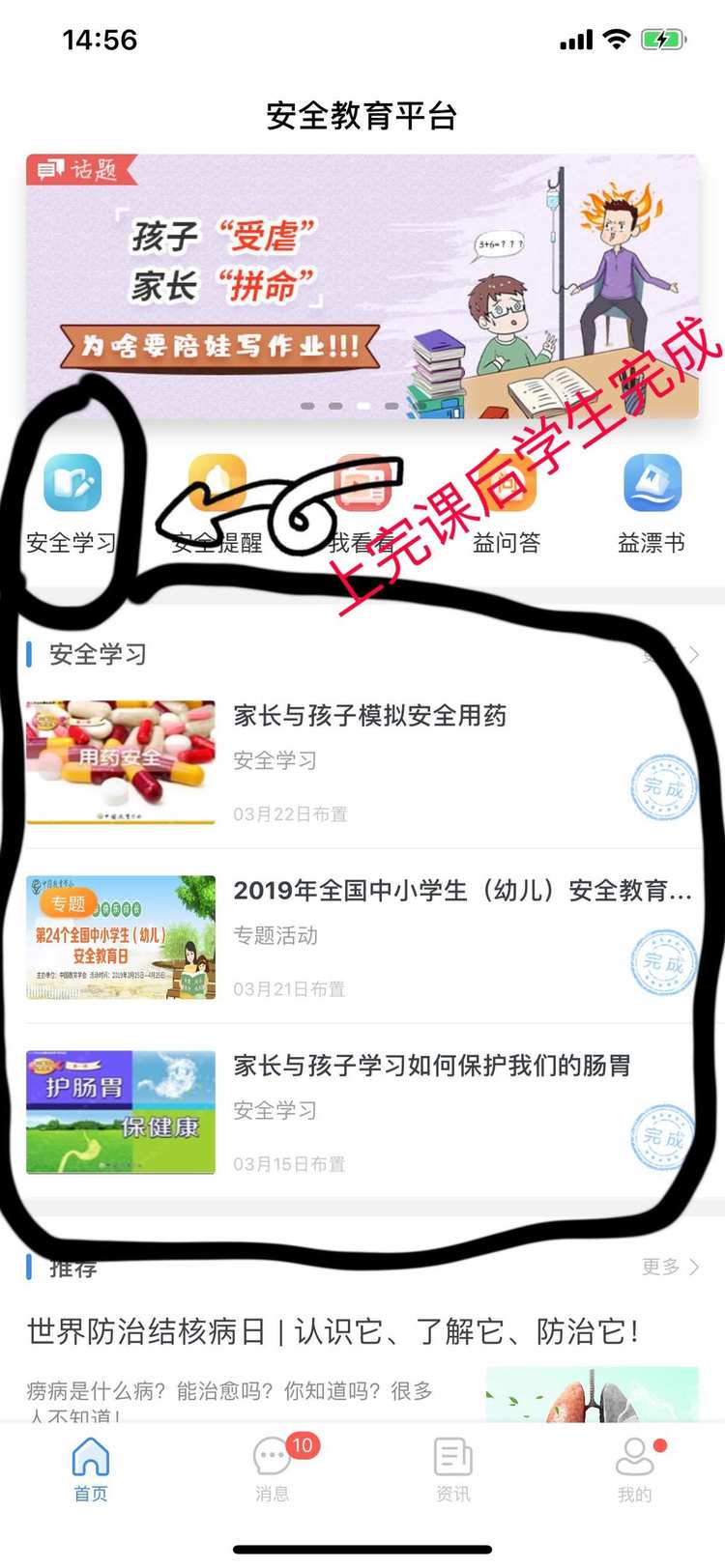
Task: Switch to the 我的 tab
Action: (x=634, y=1468)
